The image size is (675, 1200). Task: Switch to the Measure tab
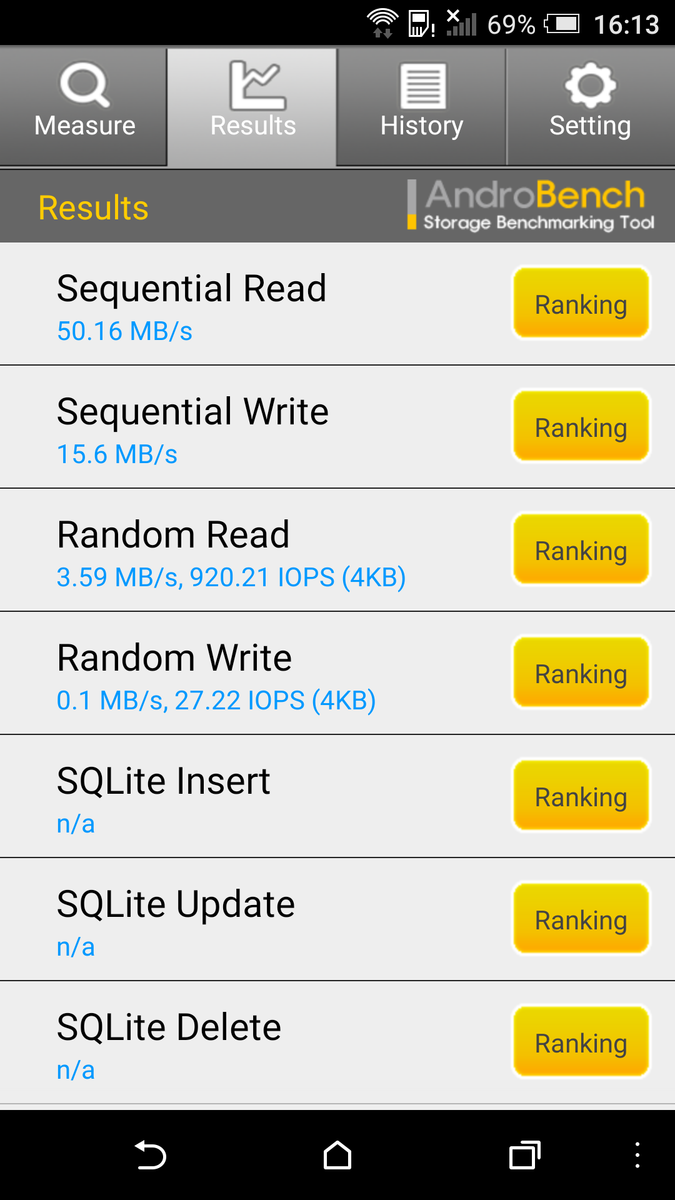point(84,106)
